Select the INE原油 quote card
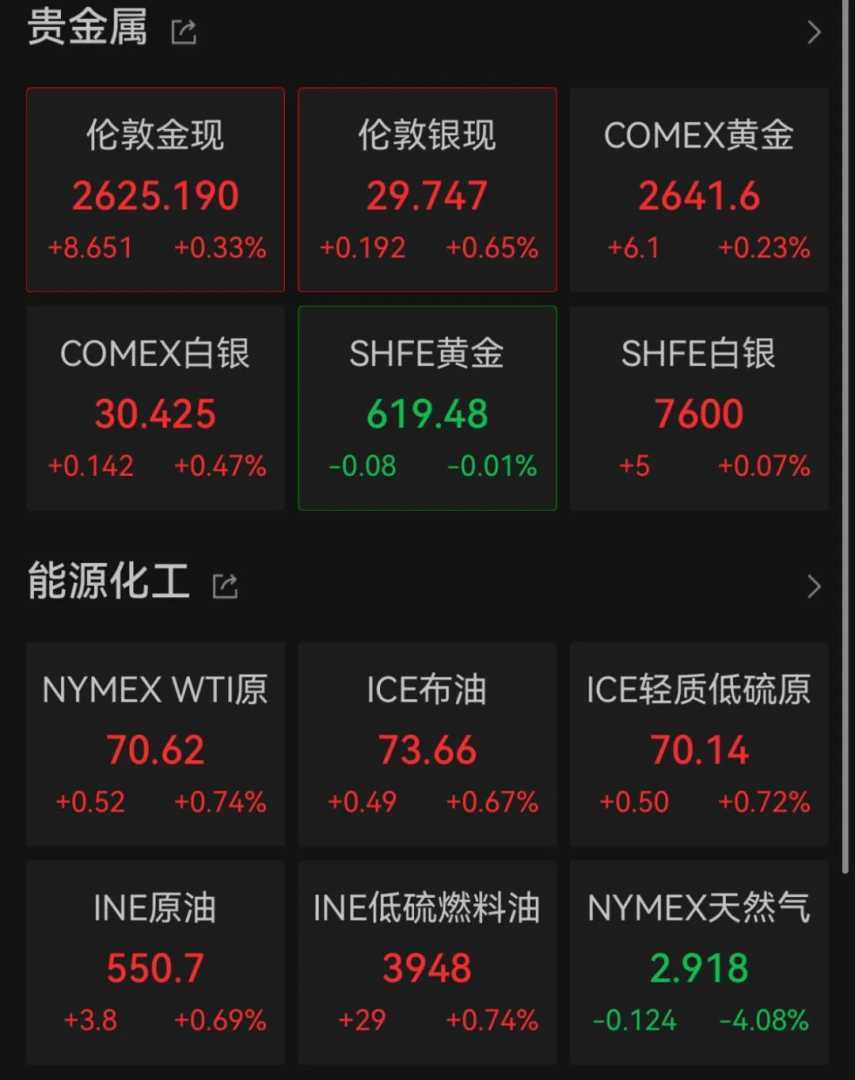The height and width of the screenshot is (1080, 855). point(155,962)
